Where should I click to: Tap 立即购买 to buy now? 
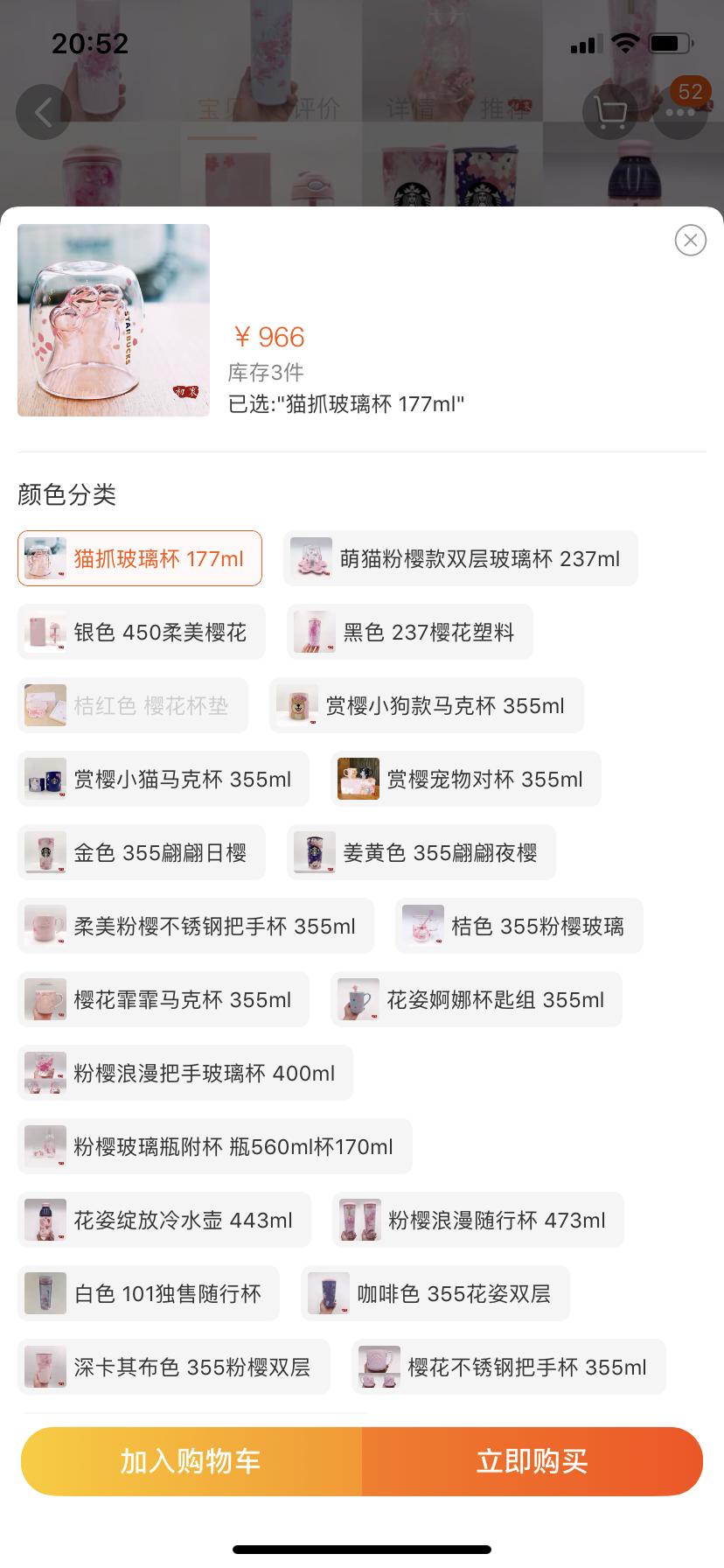click(532, 1461)
